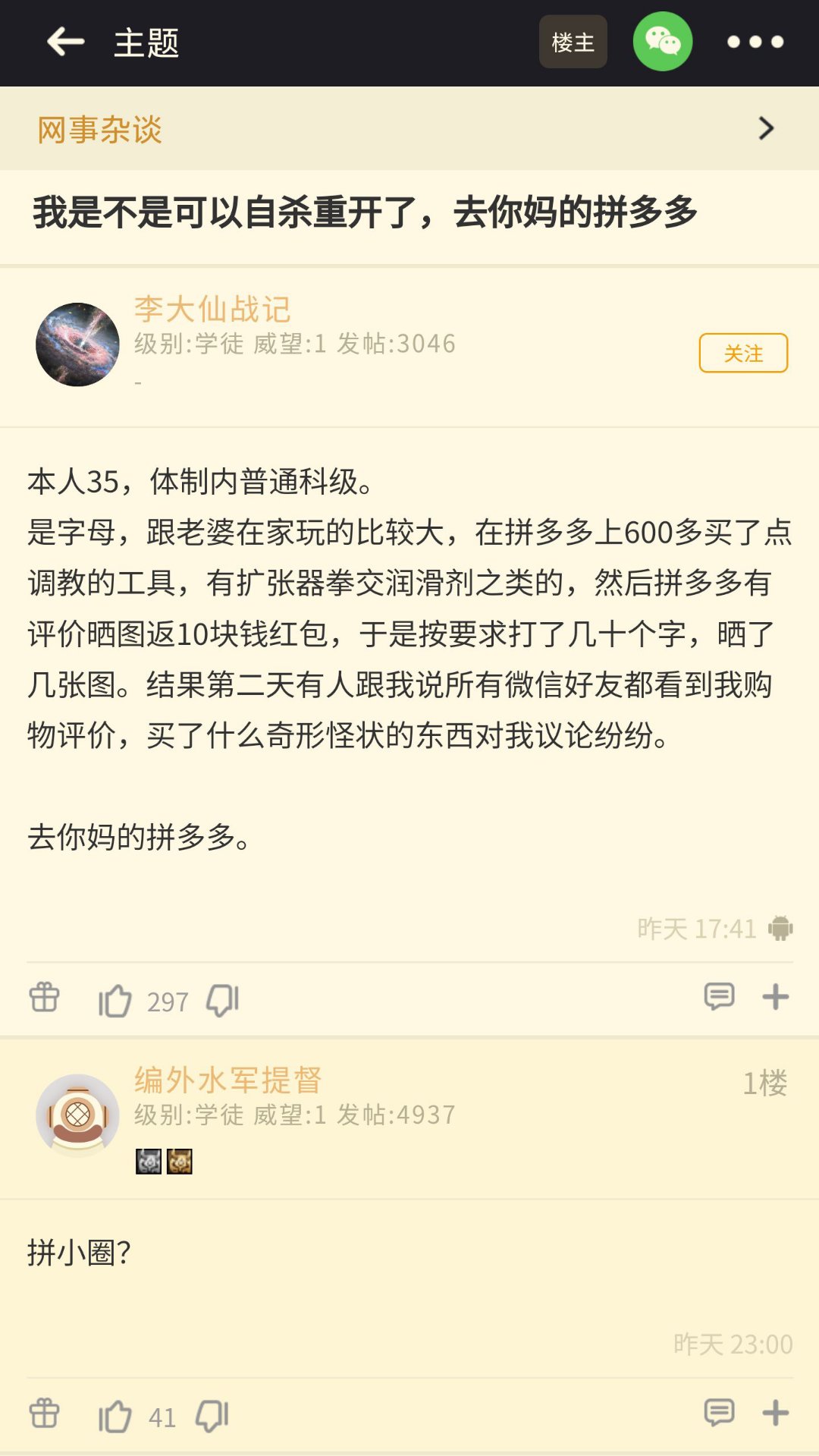Switch to 楼主-only view
The height and width of the screenshot is (1456, 819).
point(573,42)
